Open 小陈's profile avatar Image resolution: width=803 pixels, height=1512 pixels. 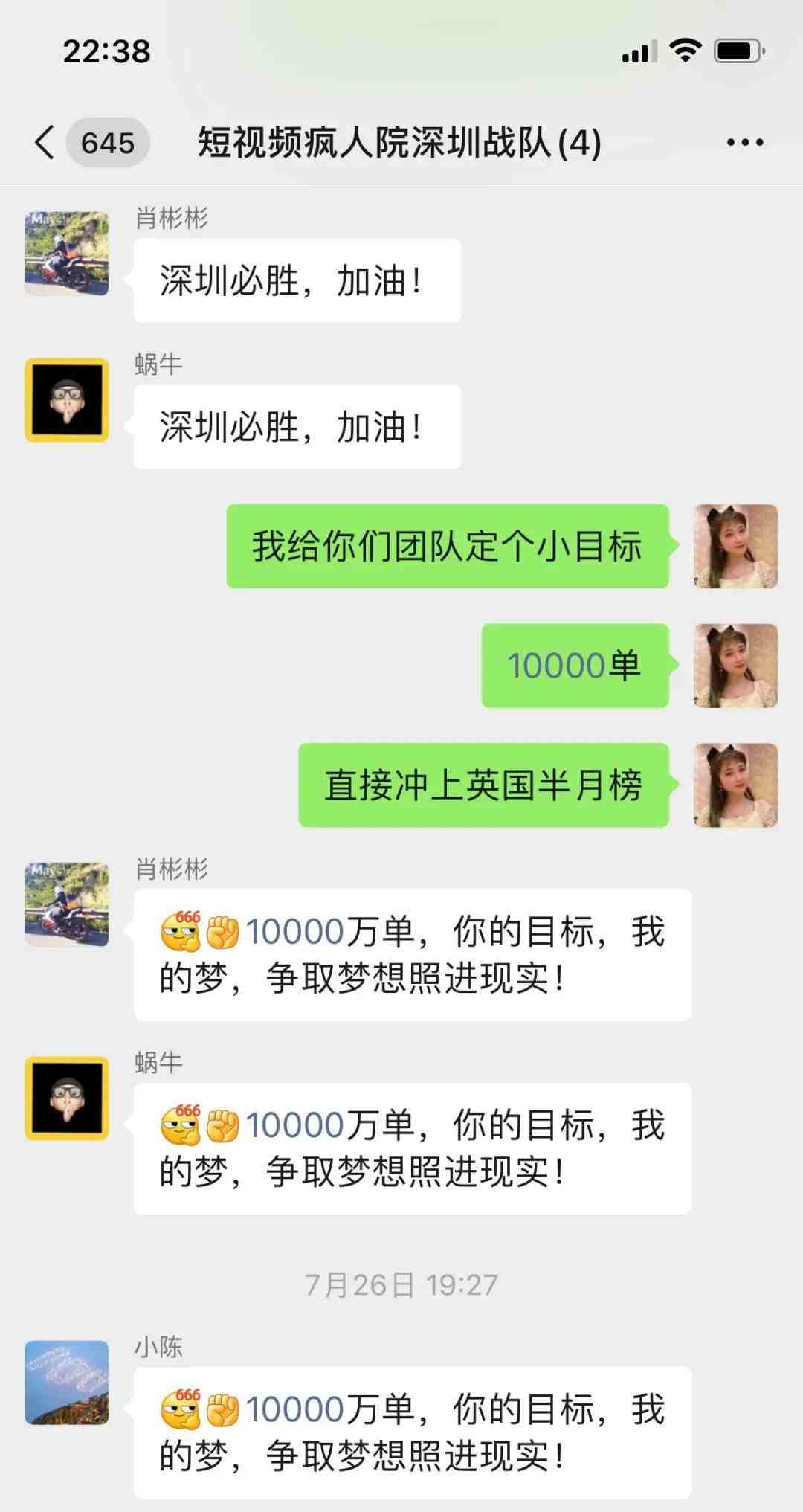67,1383
